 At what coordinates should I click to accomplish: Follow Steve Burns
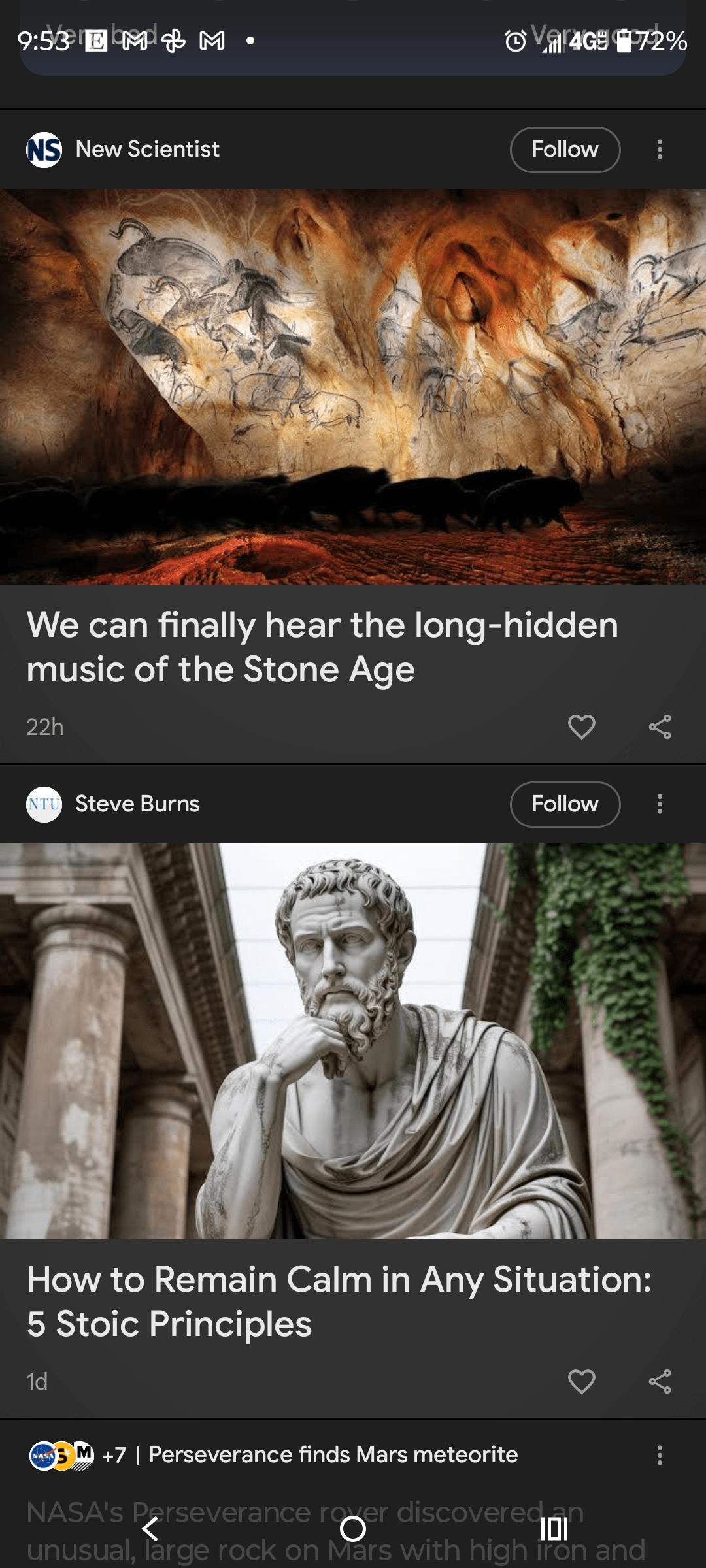coord(565,804)
